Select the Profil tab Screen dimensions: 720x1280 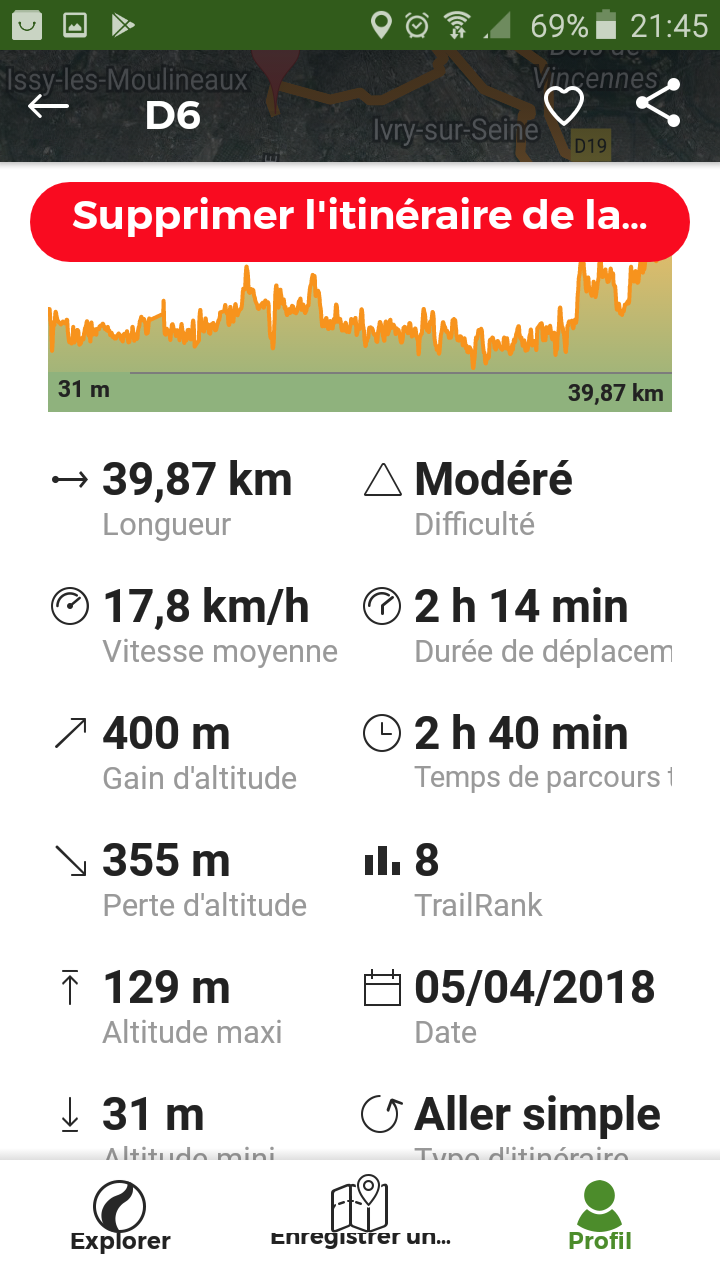pyautogui.click(x=600, y=1216)
